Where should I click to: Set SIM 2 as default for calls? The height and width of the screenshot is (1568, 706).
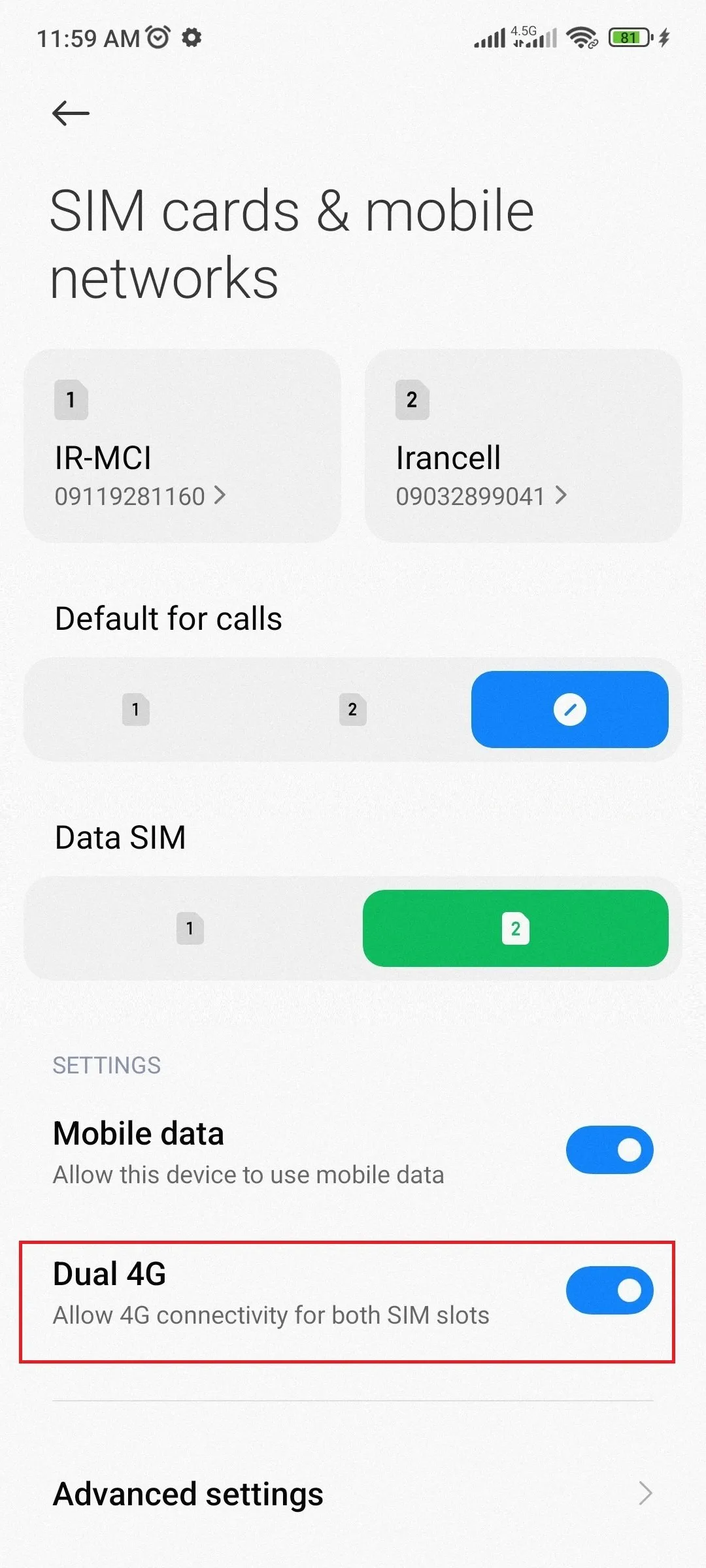(352, 710)
